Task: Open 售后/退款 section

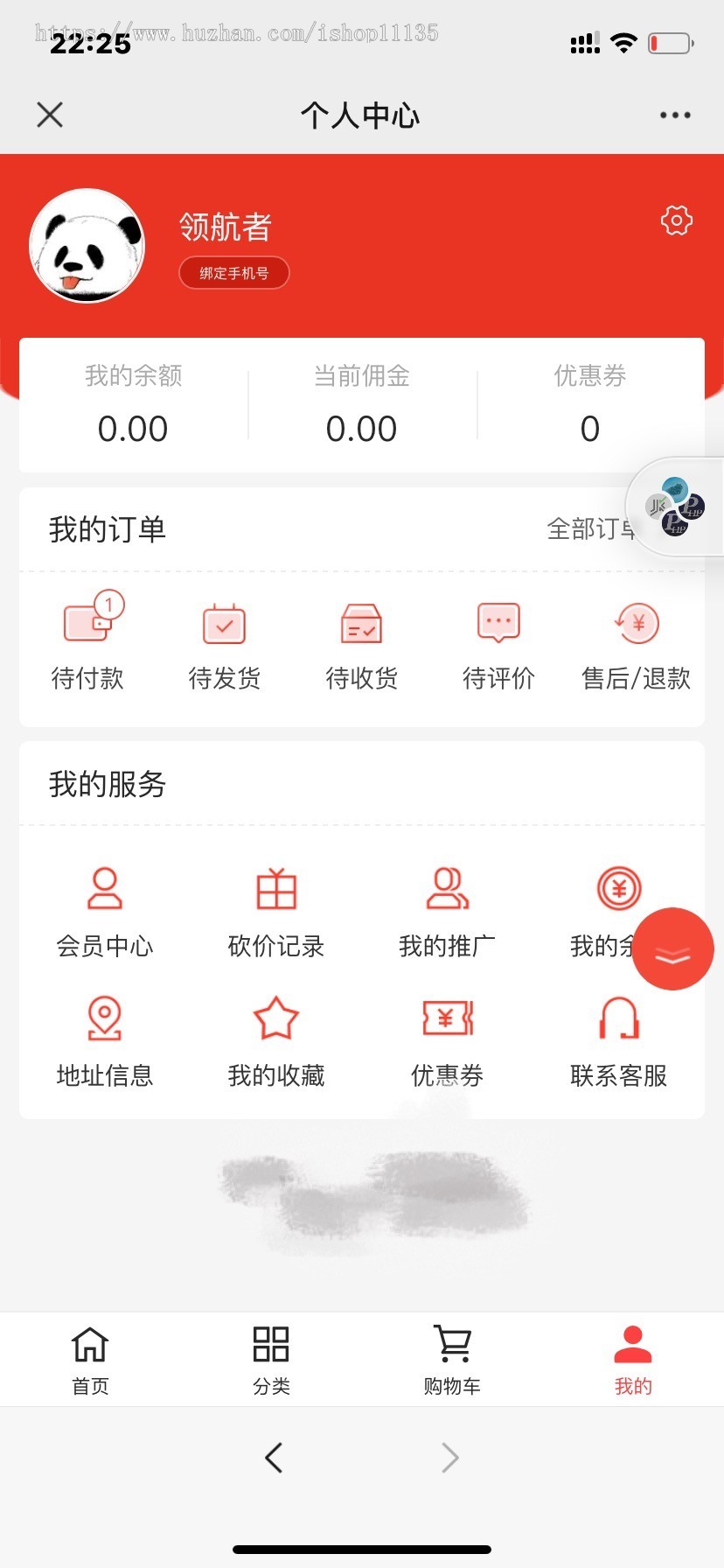Action: [x=636, y=641]
